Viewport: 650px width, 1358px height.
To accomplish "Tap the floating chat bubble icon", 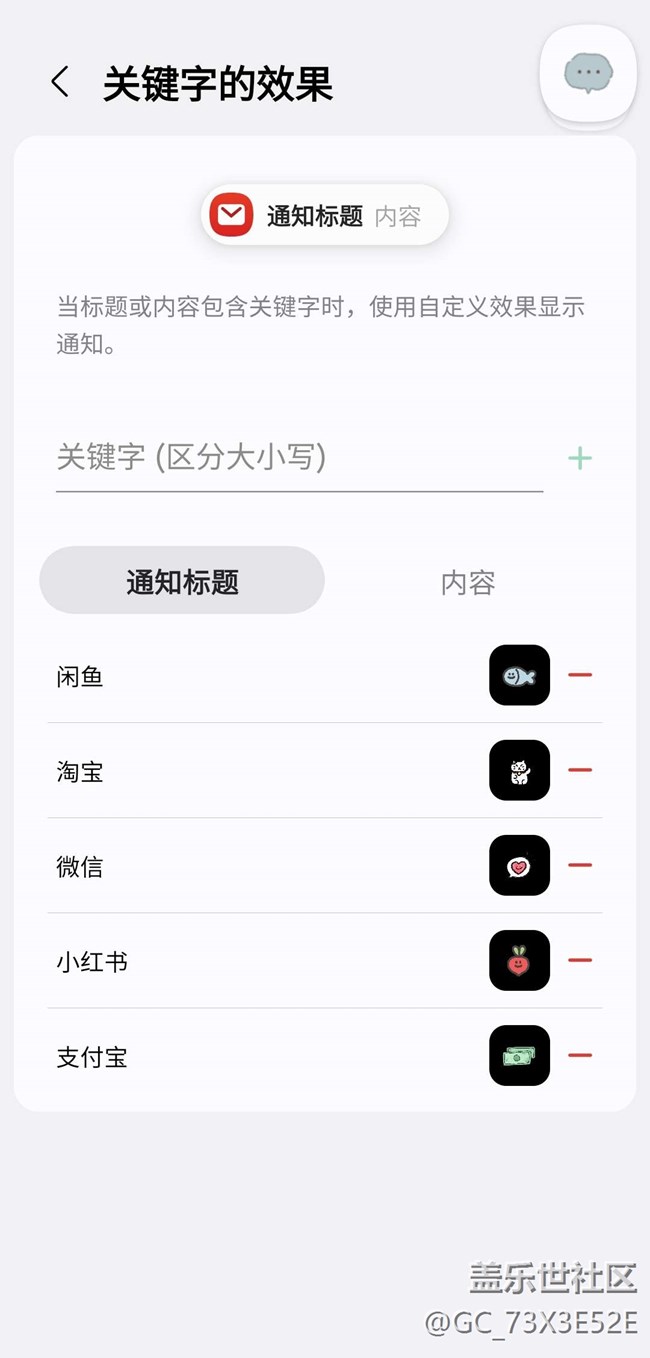I will click(588, 73).
